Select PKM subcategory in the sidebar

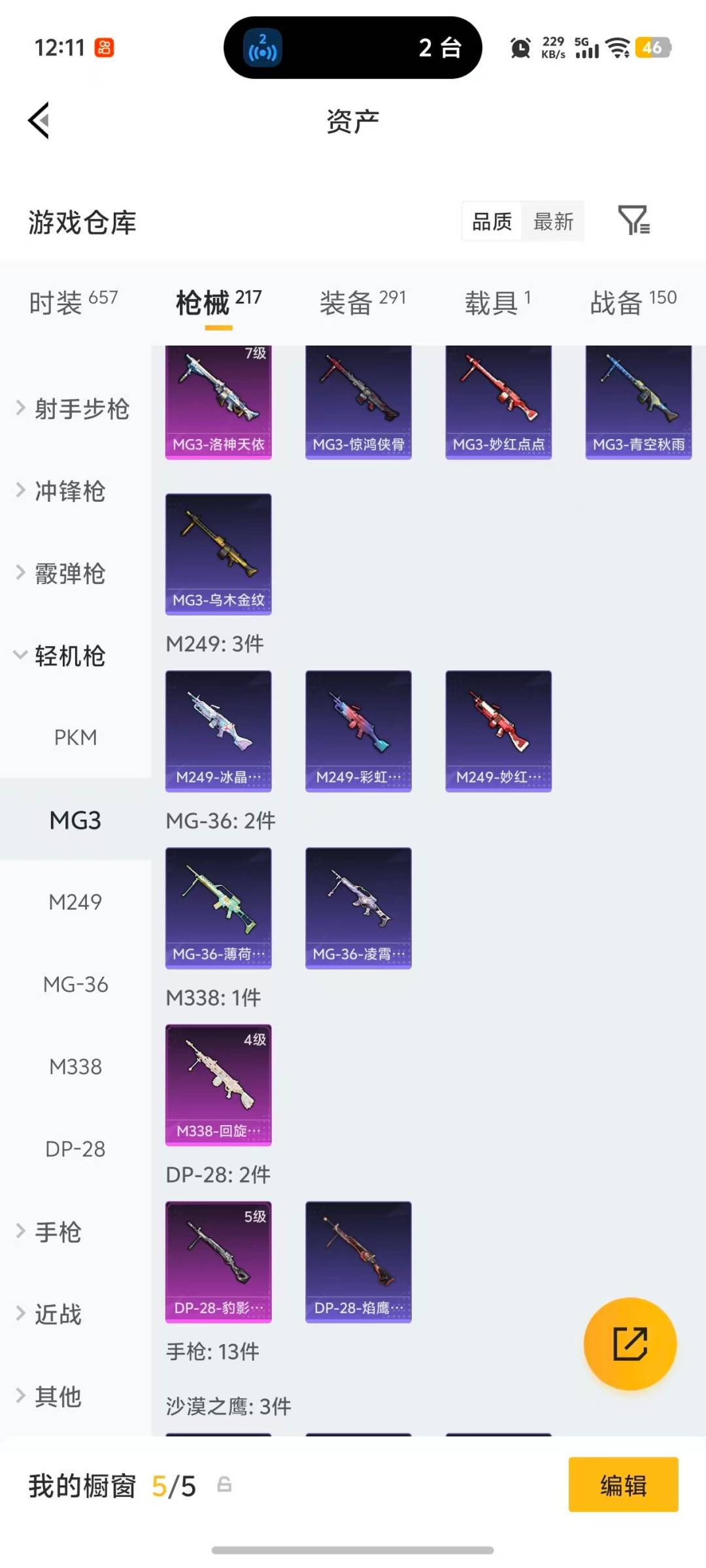(x=75, y=737)
